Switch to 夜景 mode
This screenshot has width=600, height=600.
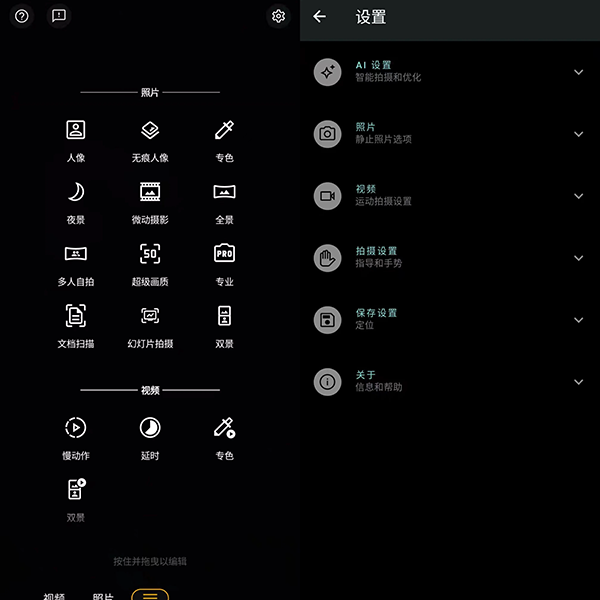76,201
